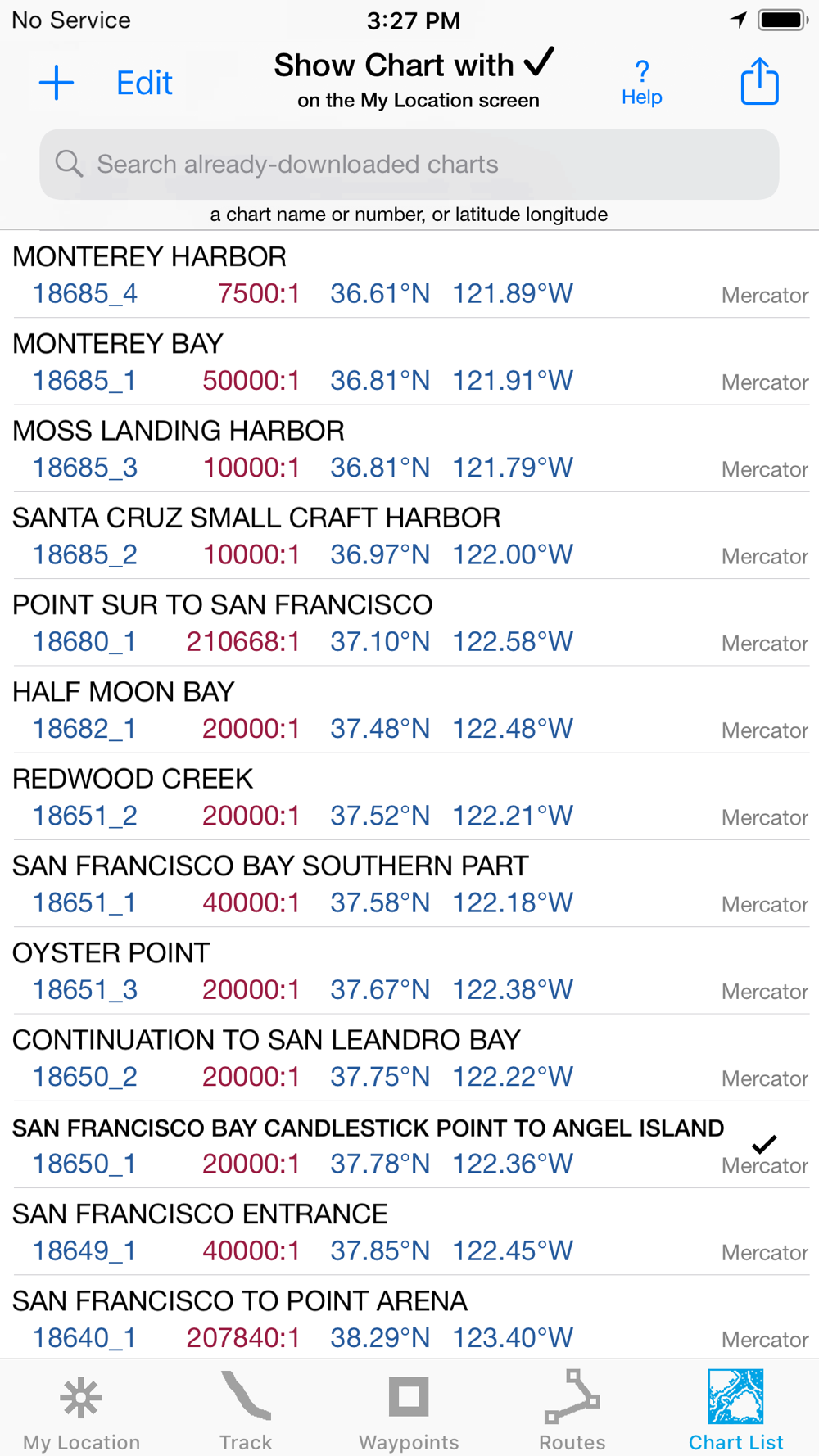The width and height of the screenshot is (819, 1456).
Task: Select Santa Cruz Small Craft Harbor chart
Action: [x=409, y=536]
